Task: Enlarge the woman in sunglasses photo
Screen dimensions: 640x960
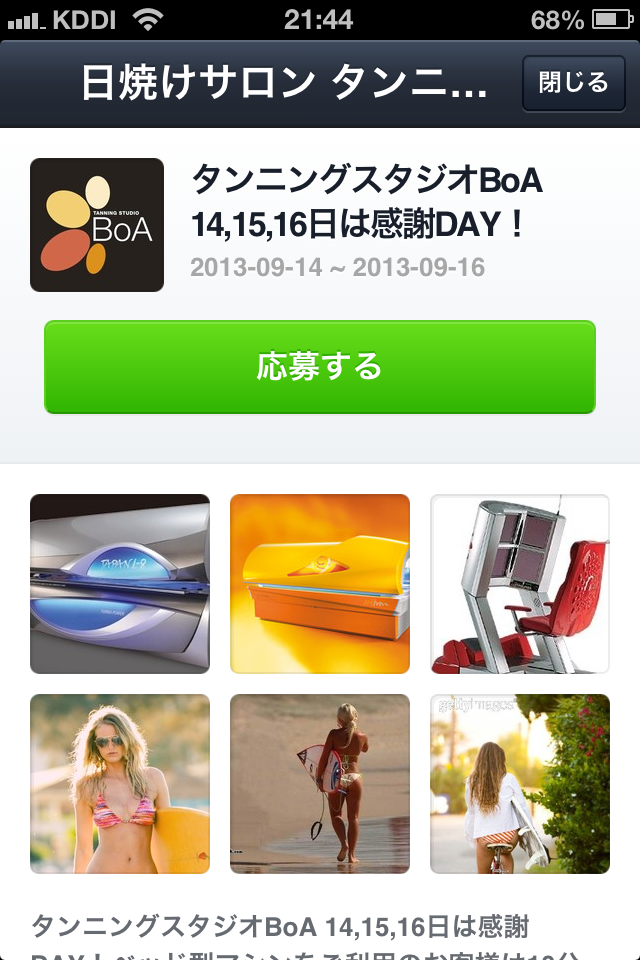Action: point(120,784)
